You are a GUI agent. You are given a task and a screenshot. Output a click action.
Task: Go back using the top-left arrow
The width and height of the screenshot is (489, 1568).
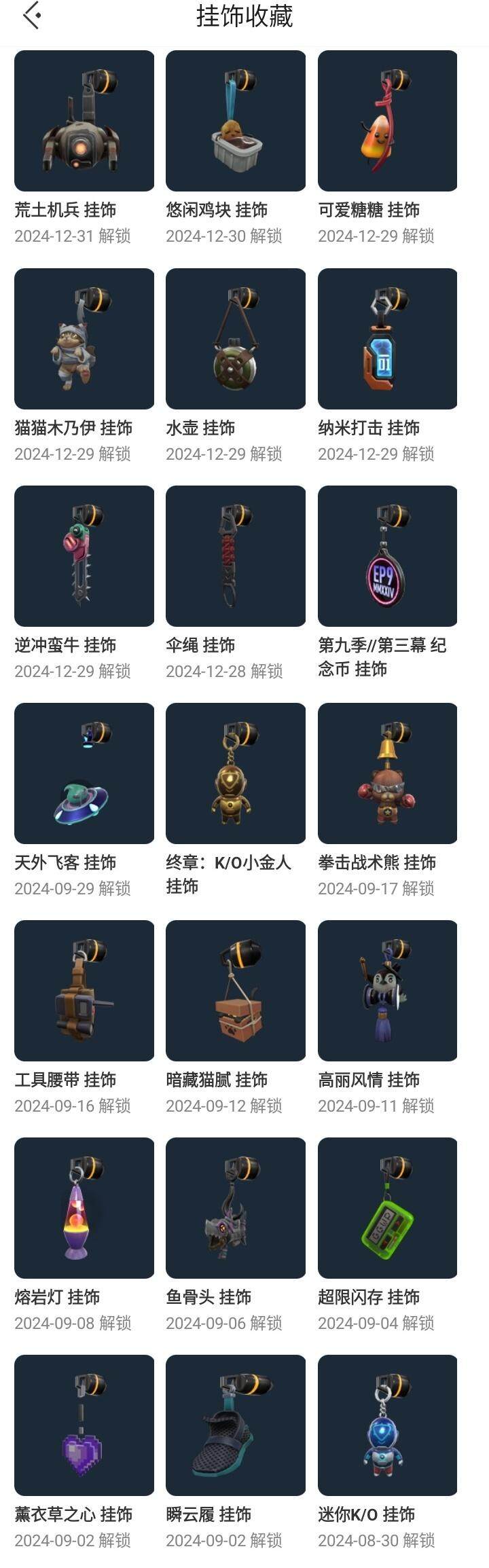pyautogui.click(x=31, y=16)
